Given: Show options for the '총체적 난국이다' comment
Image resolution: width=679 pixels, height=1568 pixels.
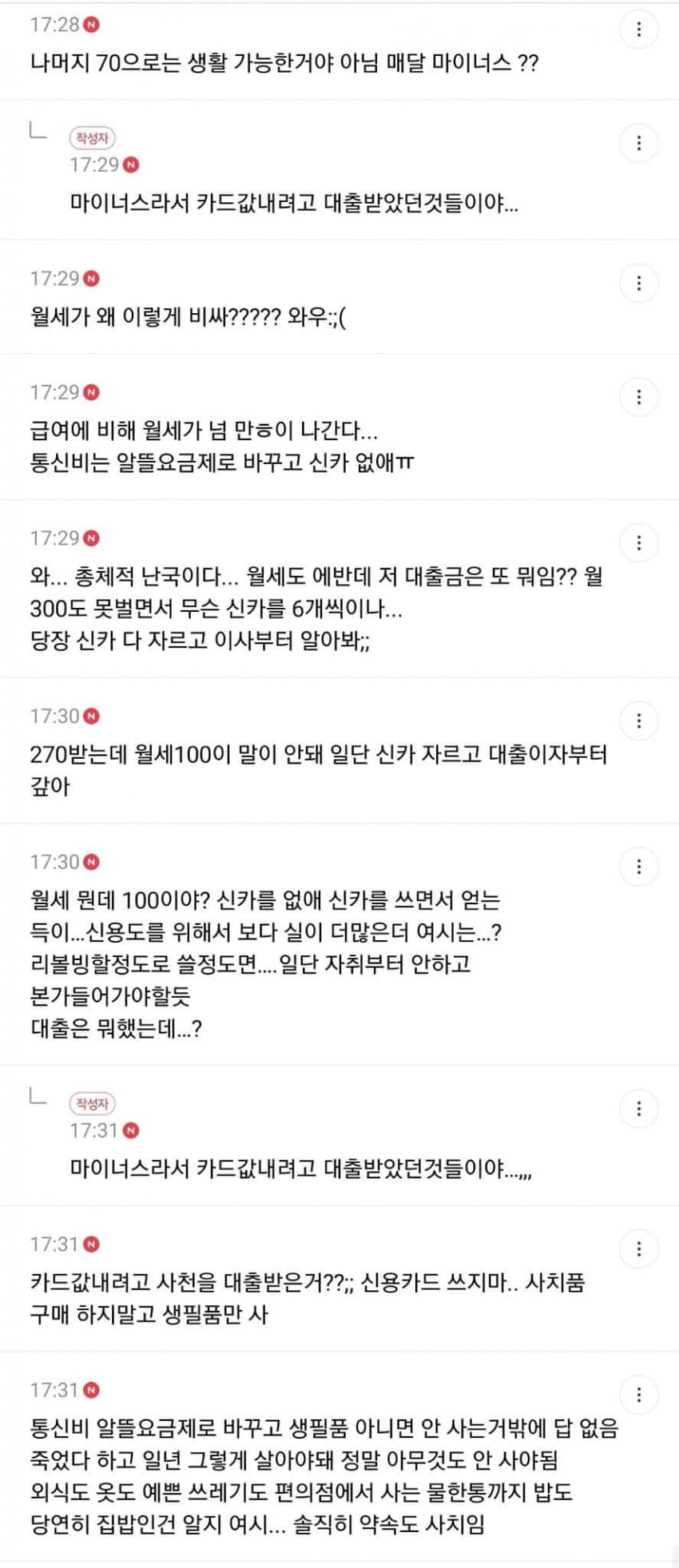Looking at the screenshot, I should 638,543.
